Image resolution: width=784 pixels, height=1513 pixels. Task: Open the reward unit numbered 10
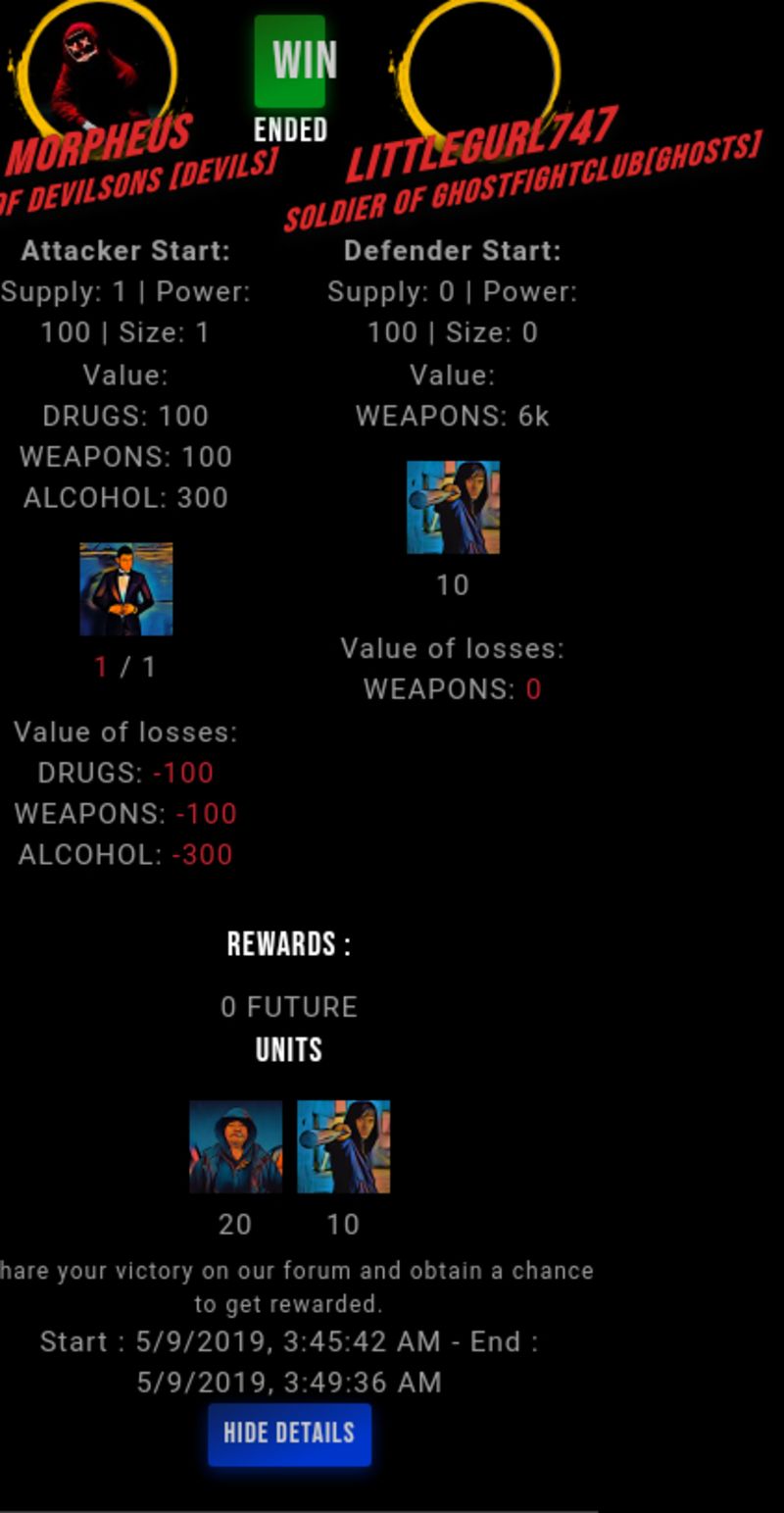344,1146
